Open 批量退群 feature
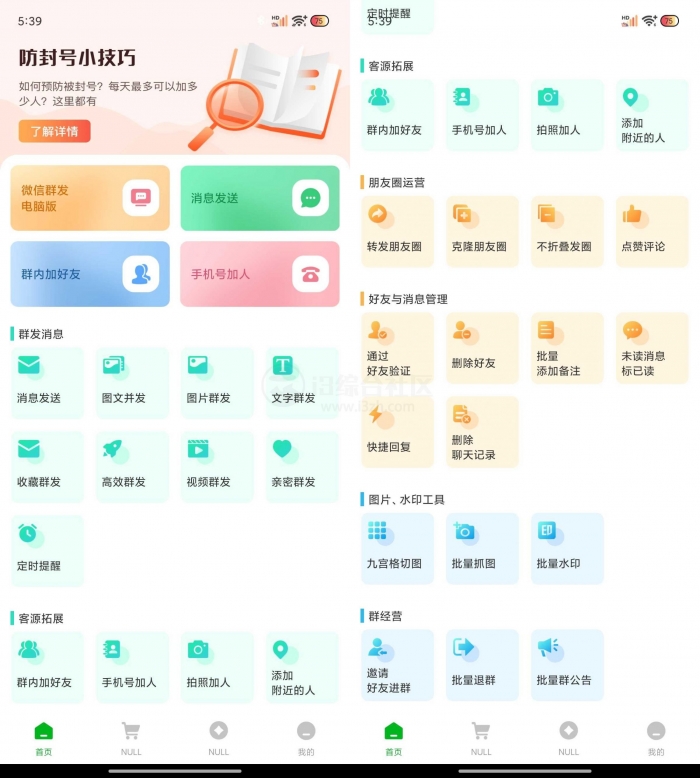The height and width of the screenshot is (778, 700). coord(482,665)
